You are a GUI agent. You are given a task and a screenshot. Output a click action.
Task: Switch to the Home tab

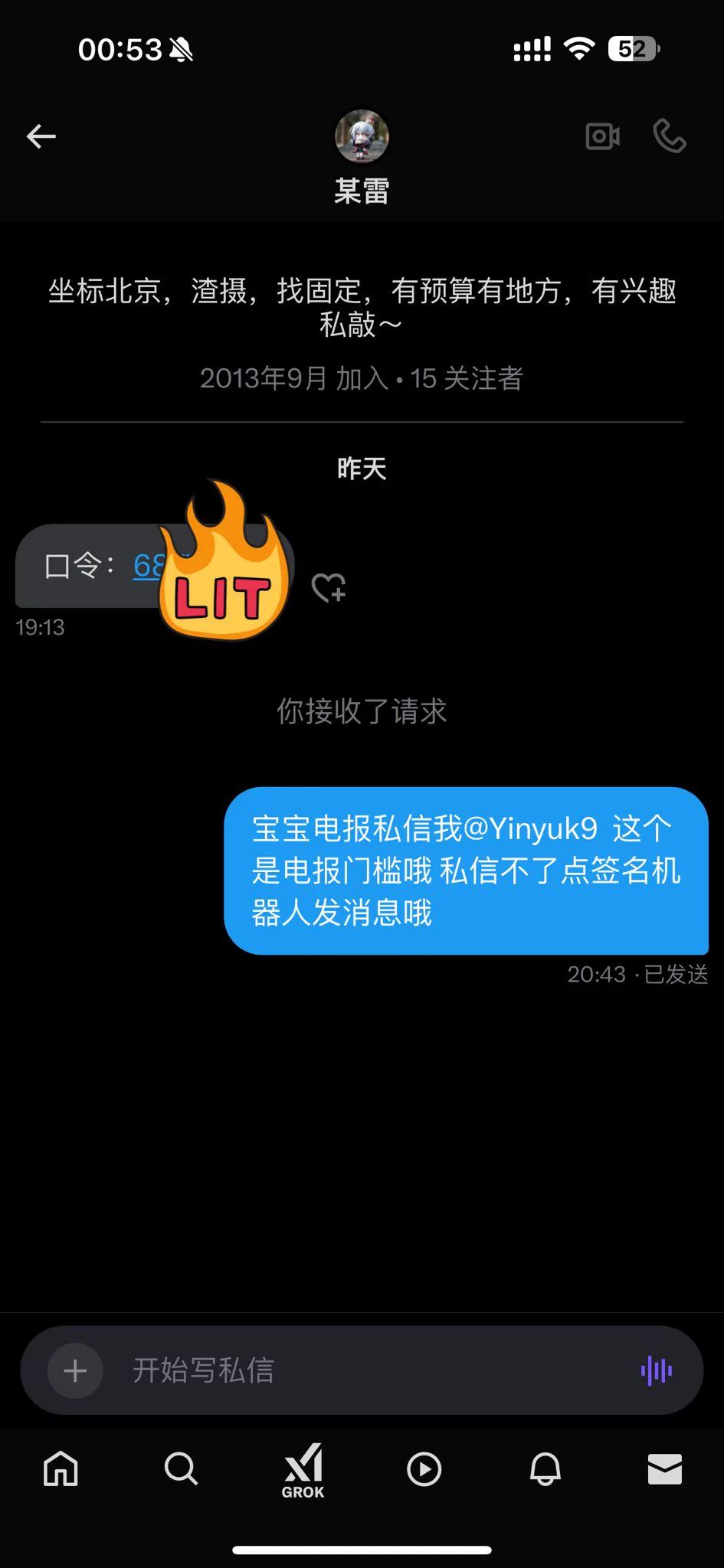point(61,1469)
